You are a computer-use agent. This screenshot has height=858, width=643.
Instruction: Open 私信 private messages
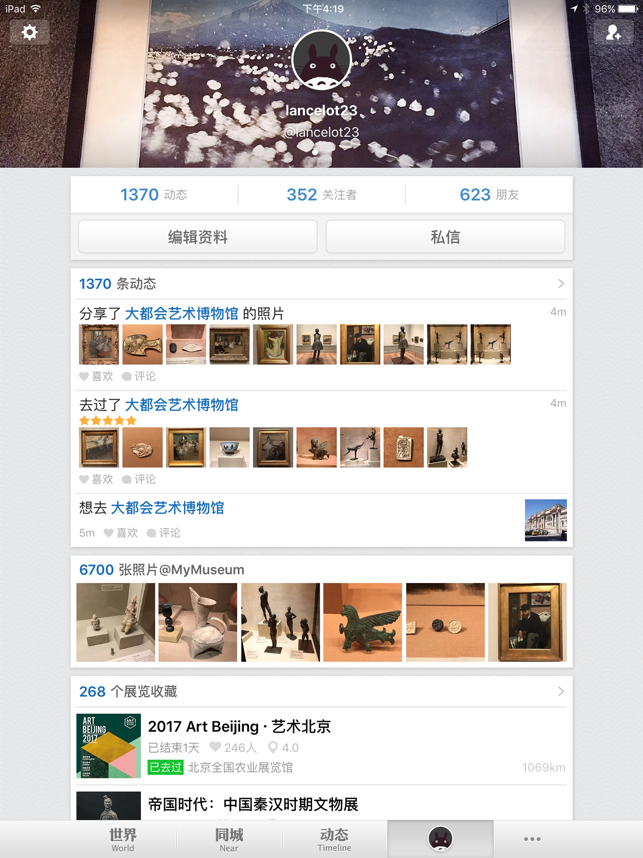pos(445,237)
